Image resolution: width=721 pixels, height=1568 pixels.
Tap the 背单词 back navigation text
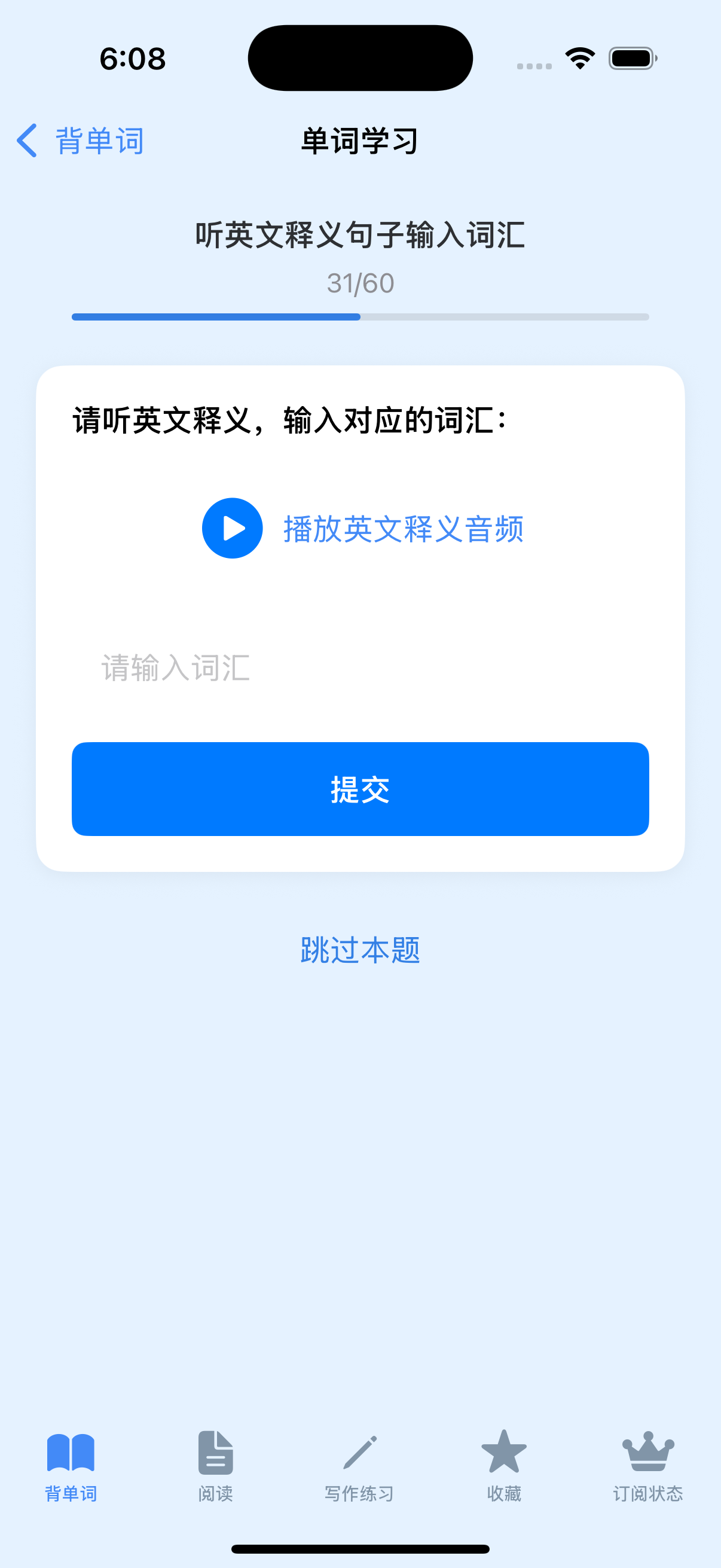(99, 140)
